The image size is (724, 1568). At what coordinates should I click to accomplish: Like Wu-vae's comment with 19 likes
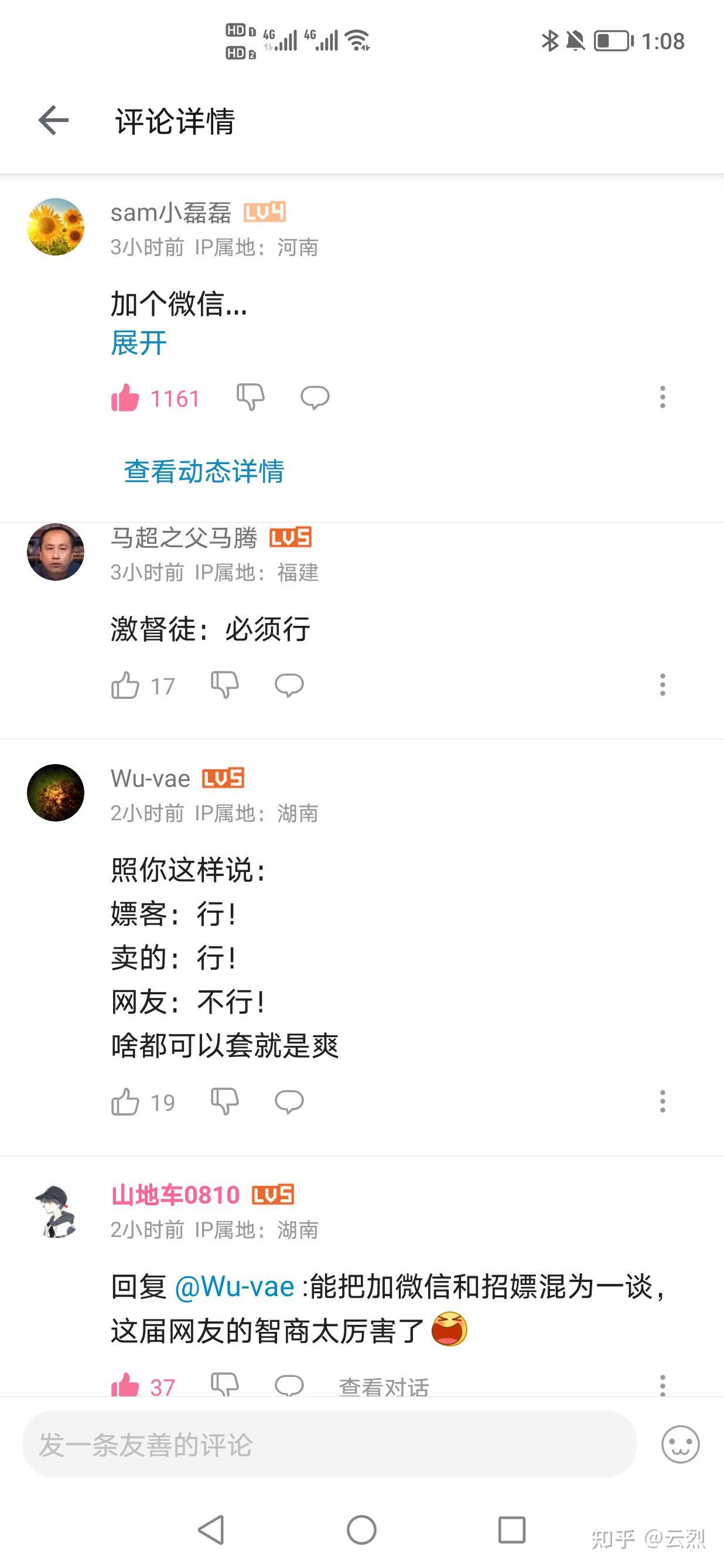125,1102
